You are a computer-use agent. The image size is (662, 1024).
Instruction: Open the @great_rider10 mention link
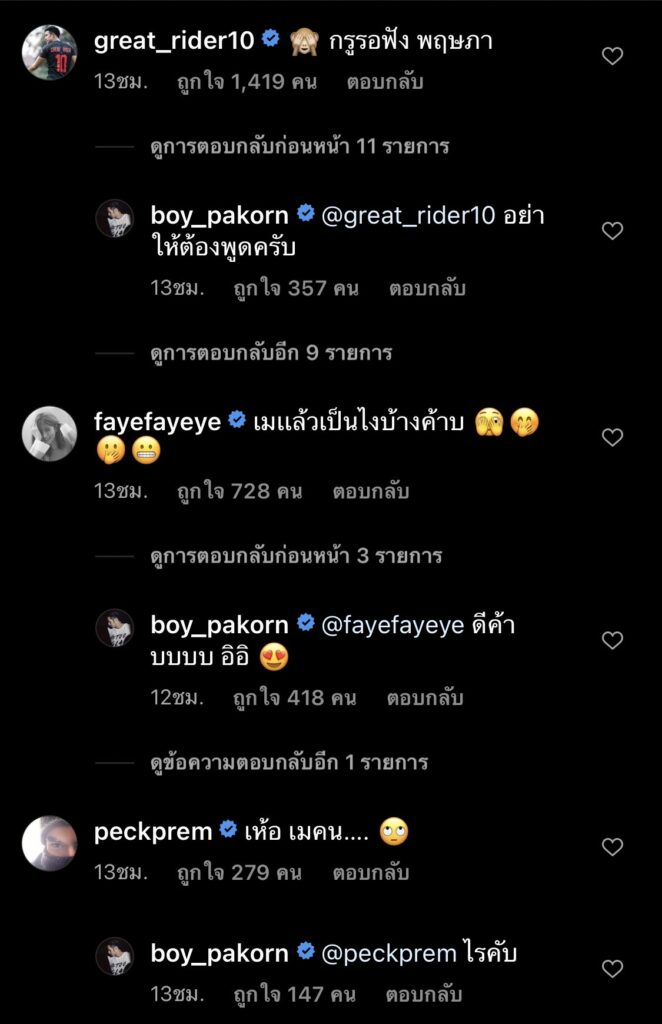coord(409,216)
